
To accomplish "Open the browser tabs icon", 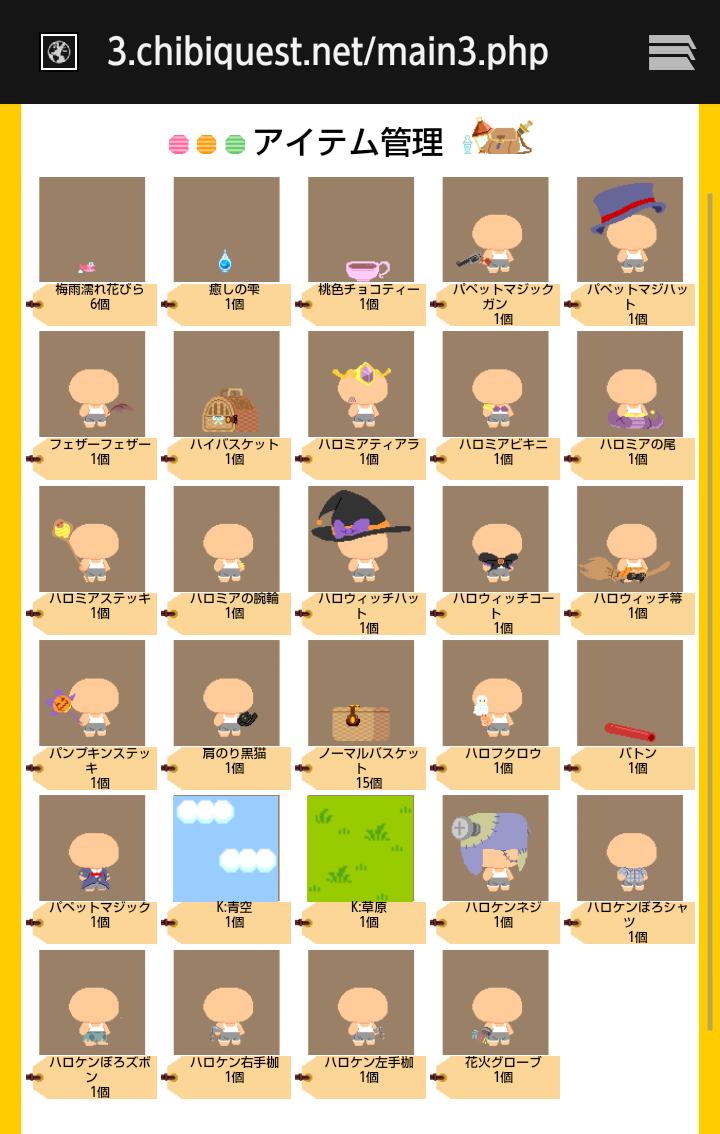I will (x=671, y=52).
